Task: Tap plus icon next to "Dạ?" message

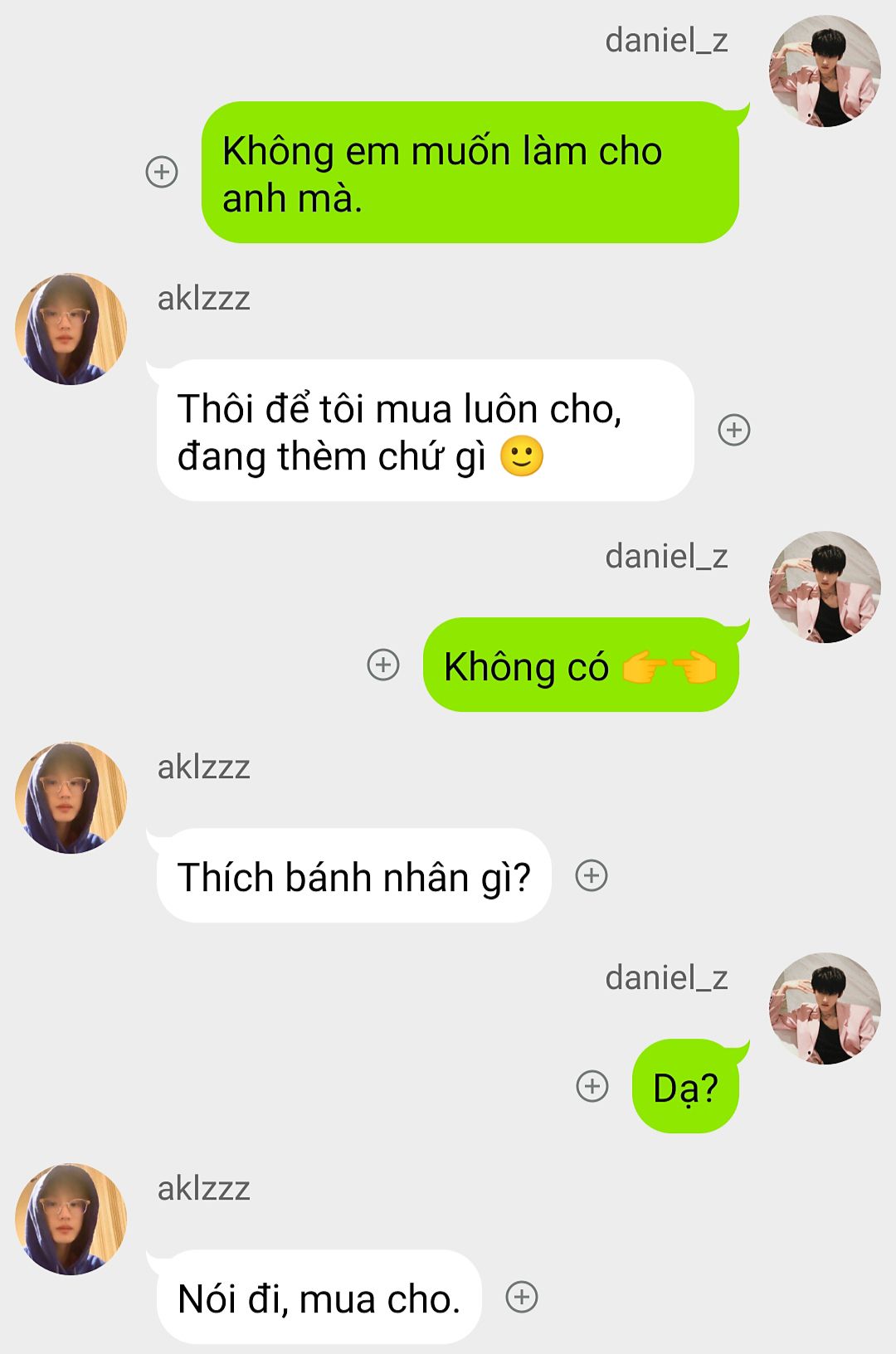Action: (592, 1086)
